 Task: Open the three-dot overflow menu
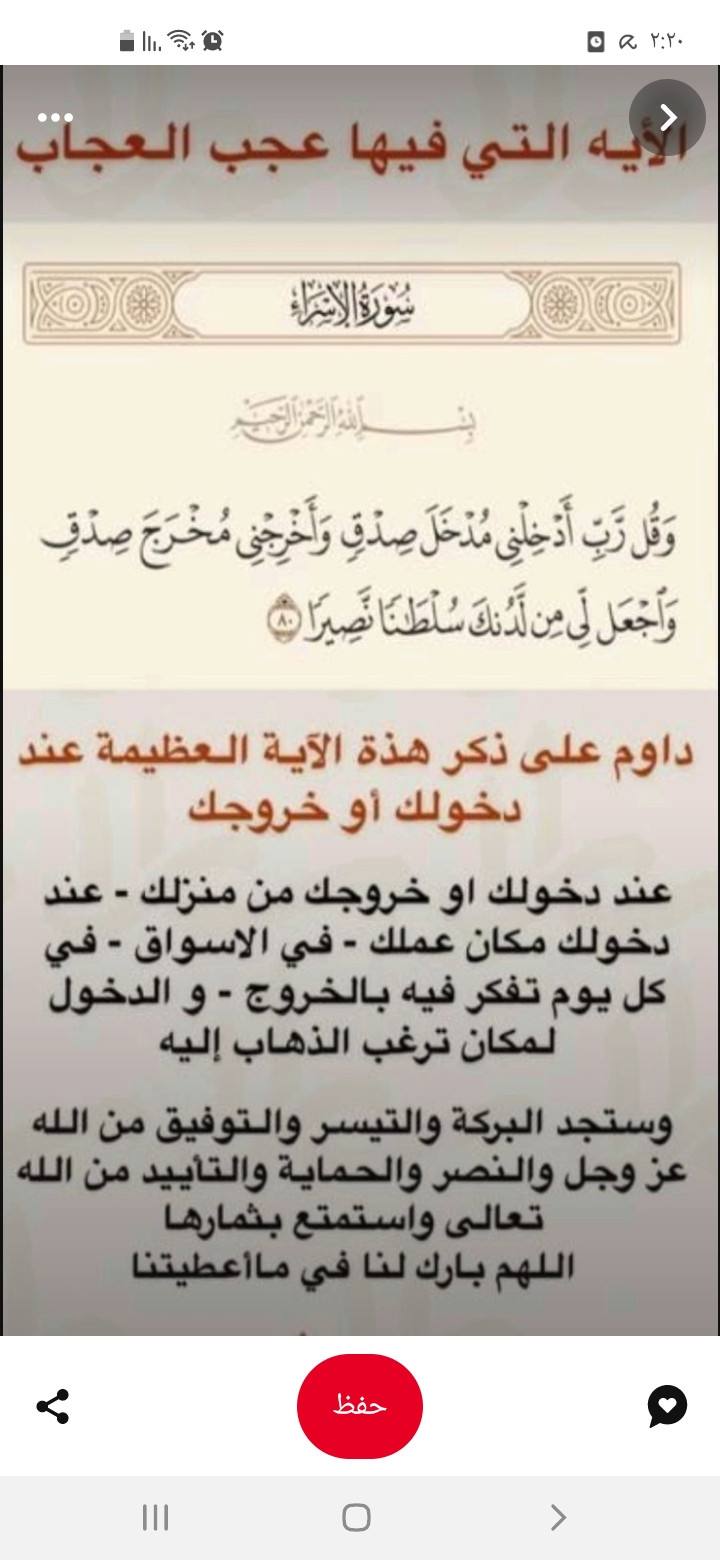[x=55, y=118]
